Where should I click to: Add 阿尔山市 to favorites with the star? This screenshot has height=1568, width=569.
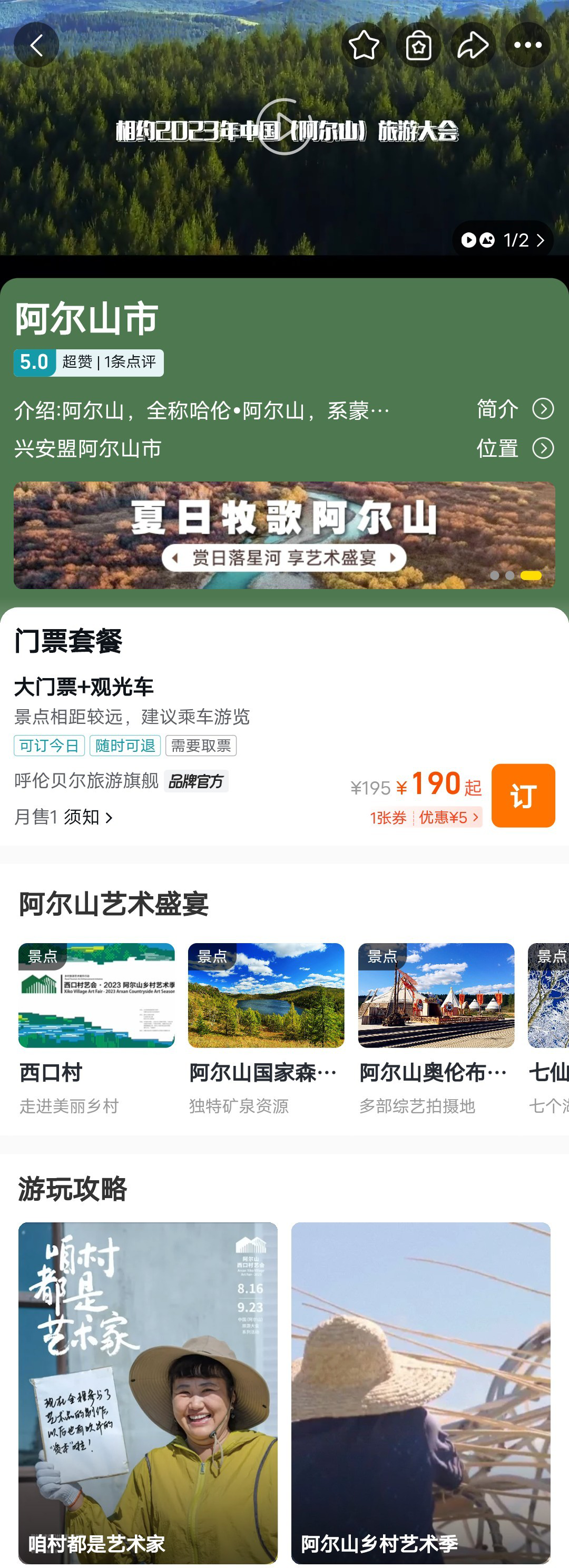click(x=364, y=45)
